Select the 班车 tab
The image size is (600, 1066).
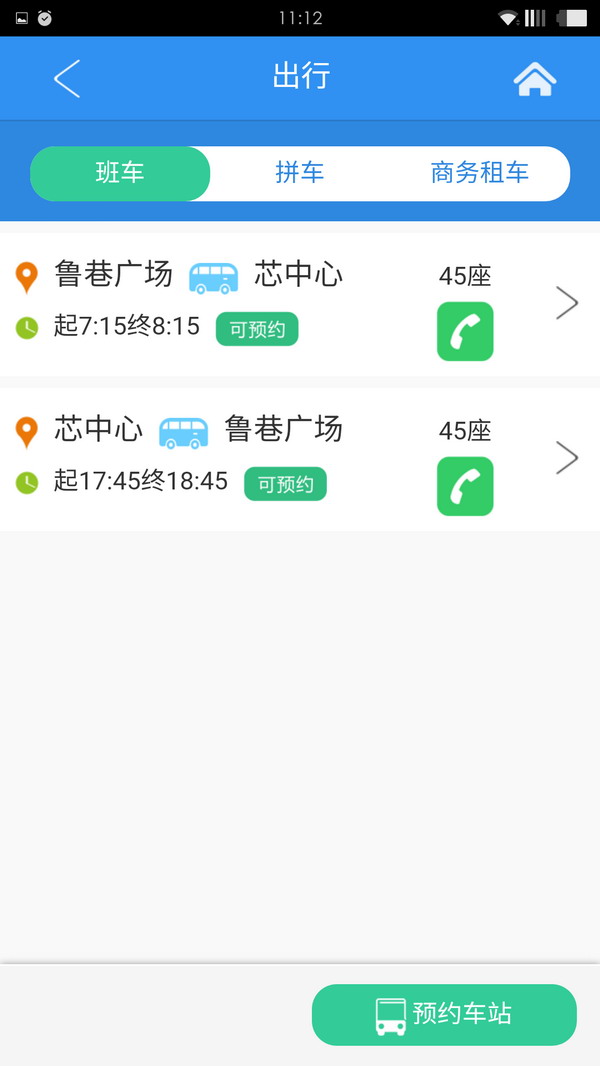[x=120, y=173]
